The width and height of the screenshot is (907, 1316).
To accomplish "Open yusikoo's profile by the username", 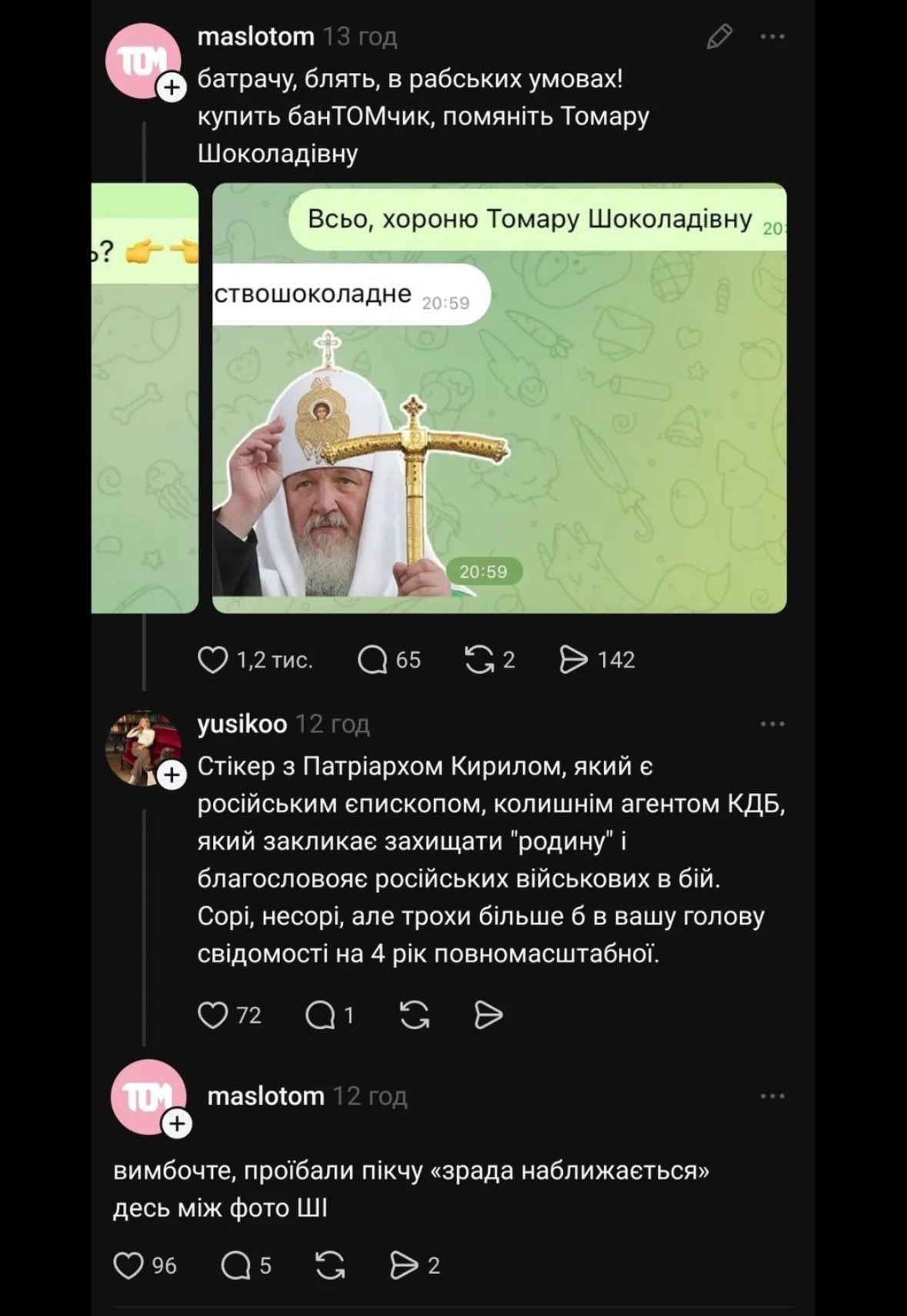I will [242, 724].
